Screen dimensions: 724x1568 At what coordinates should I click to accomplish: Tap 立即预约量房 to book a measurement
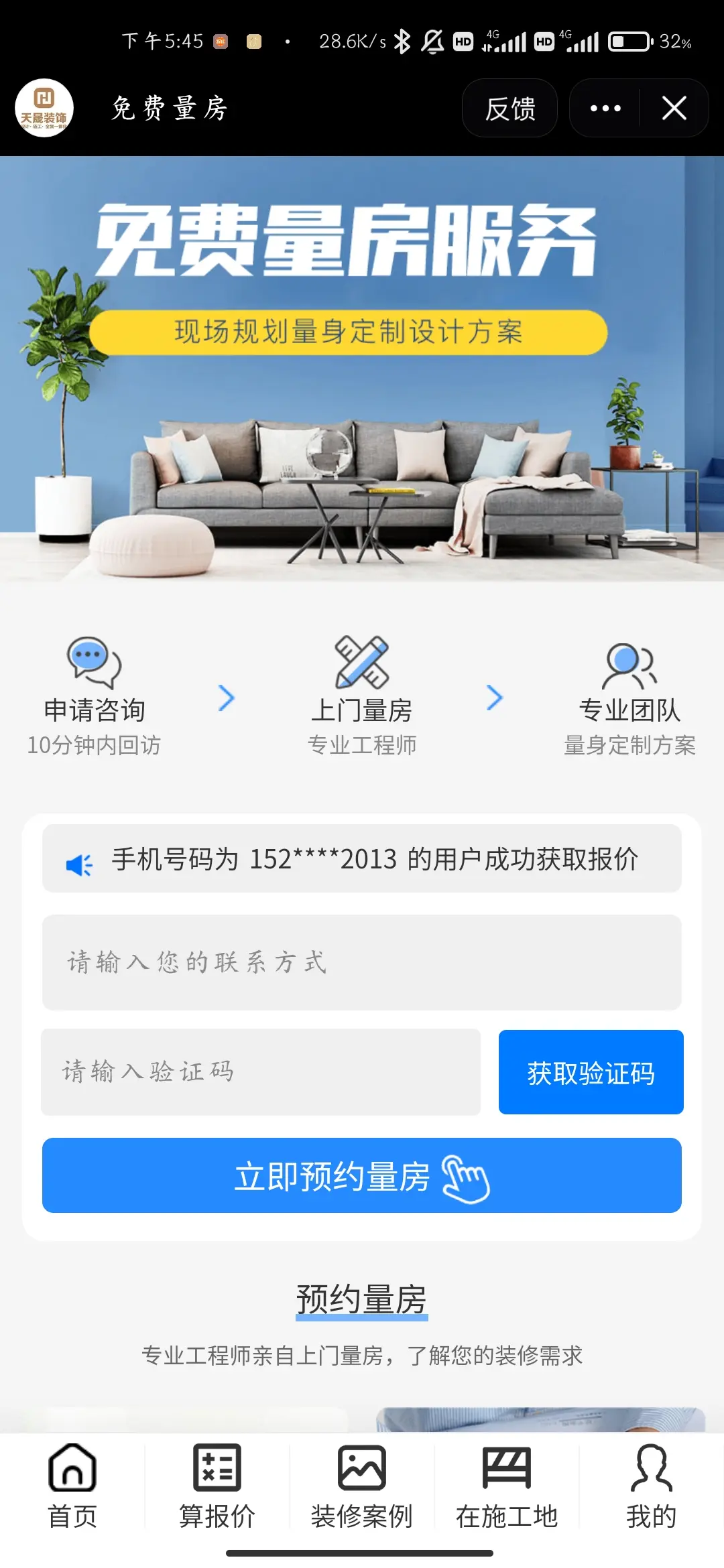coord(362,1175)
